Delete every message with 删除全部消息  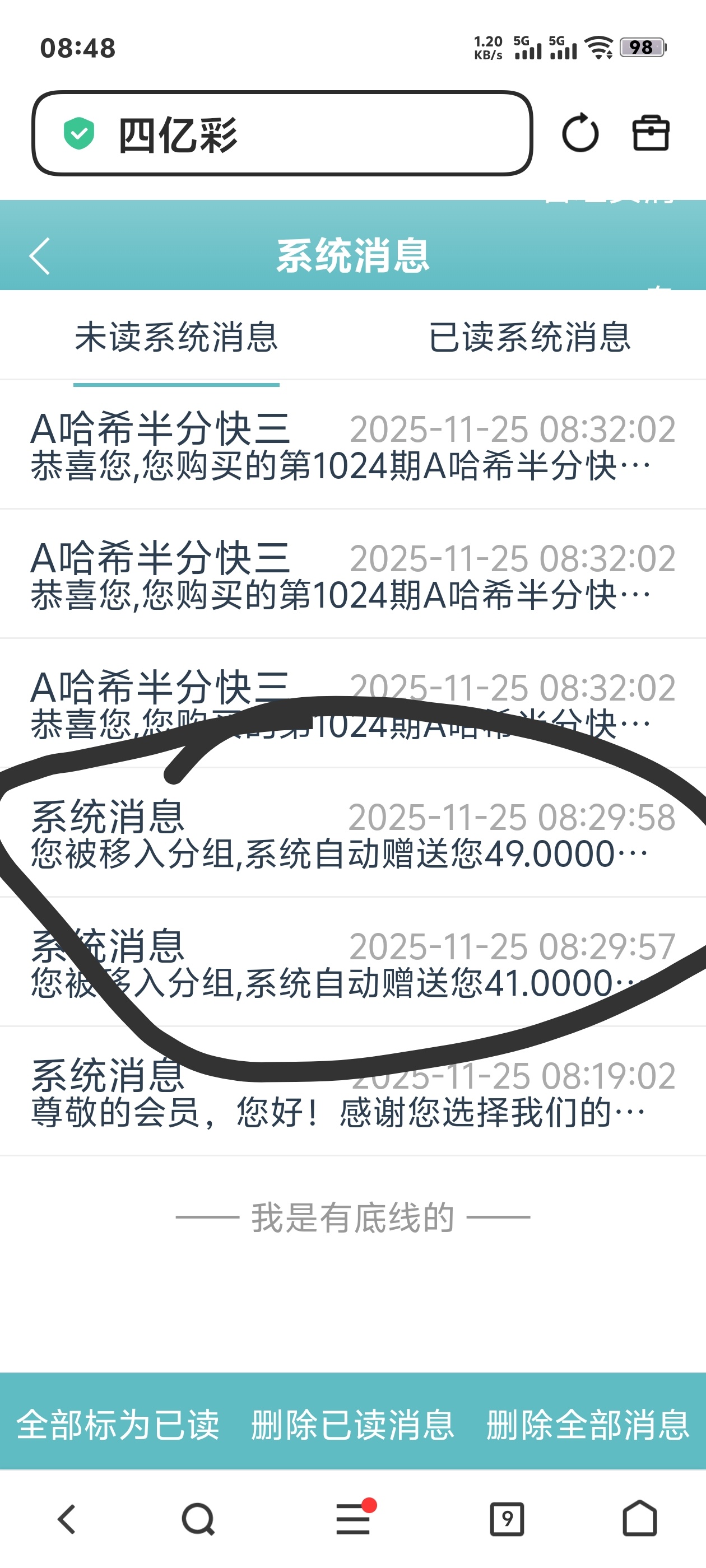(x=588, y=1425)
